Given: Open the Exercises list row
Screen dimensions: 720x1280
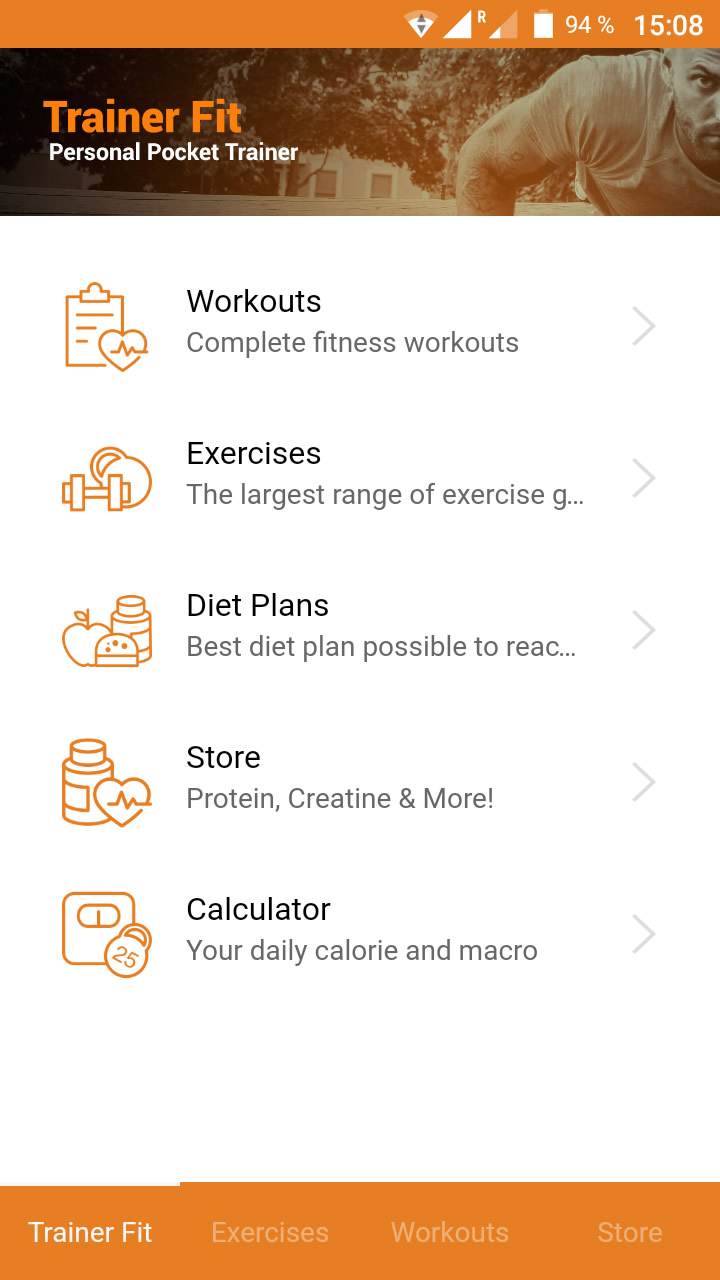Looking at the screenshot, I should coord(360,478).
